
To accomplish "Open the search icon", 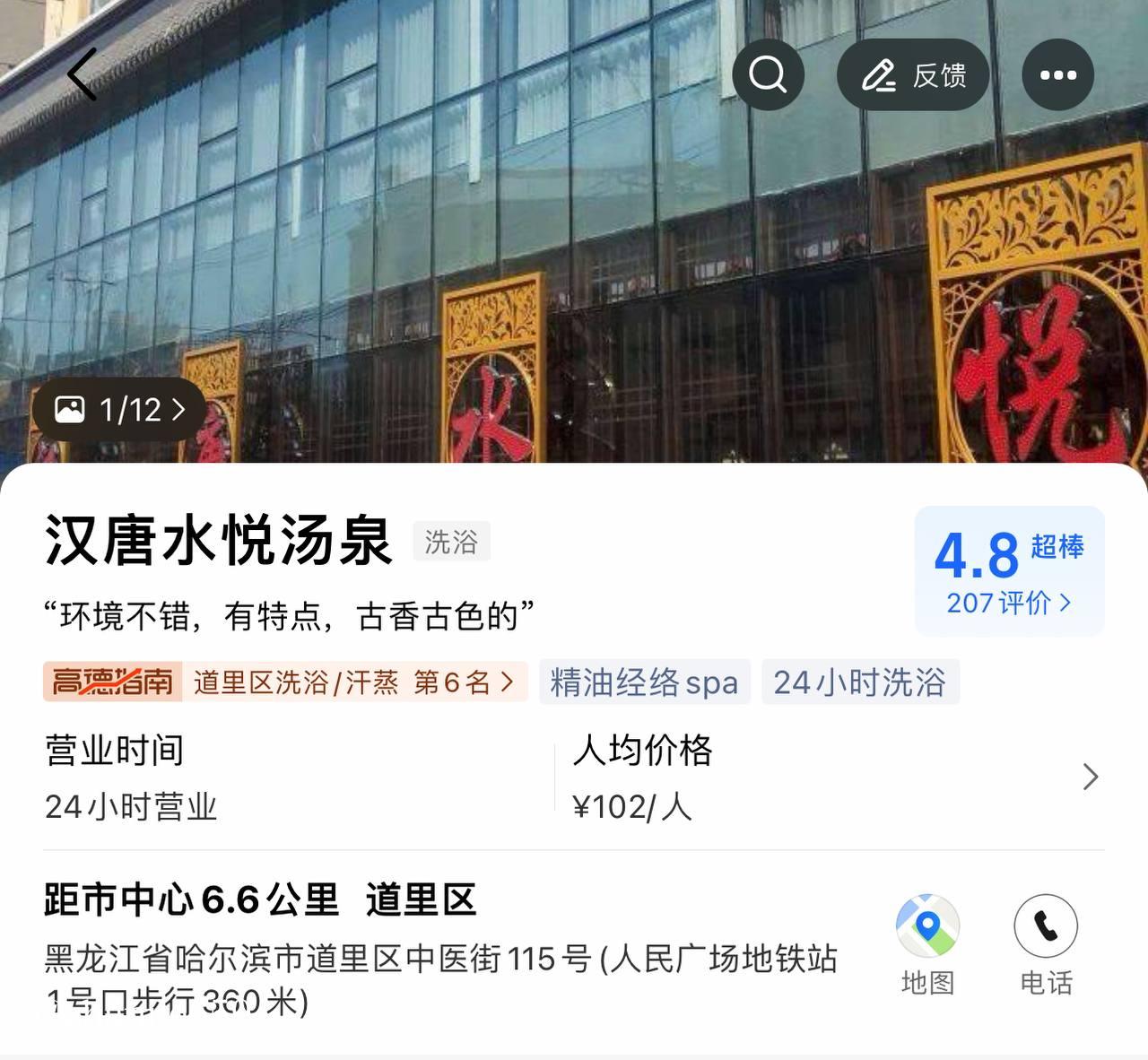I will (x=768, y=75).
